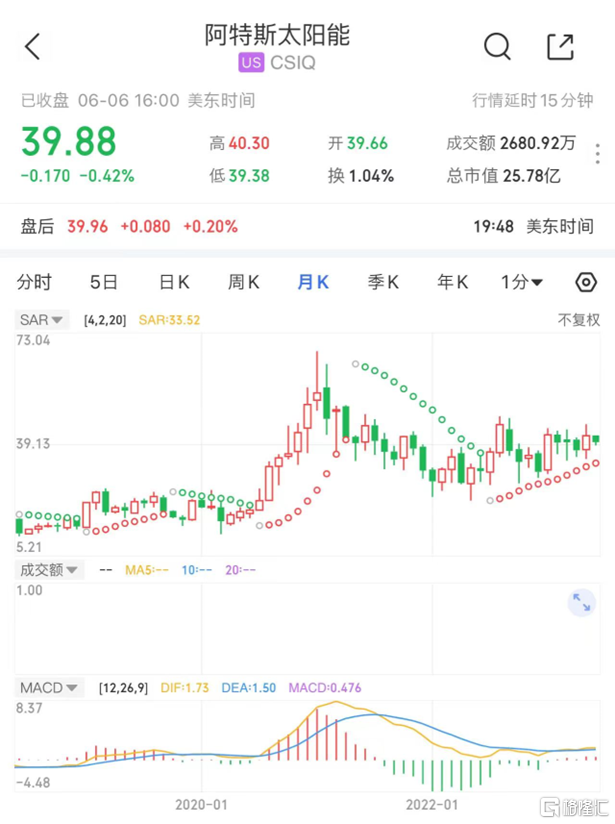This screenshot has width=615, height=824.
Task: Switch to the 季K chart tab
Action: tap(383, 282)
